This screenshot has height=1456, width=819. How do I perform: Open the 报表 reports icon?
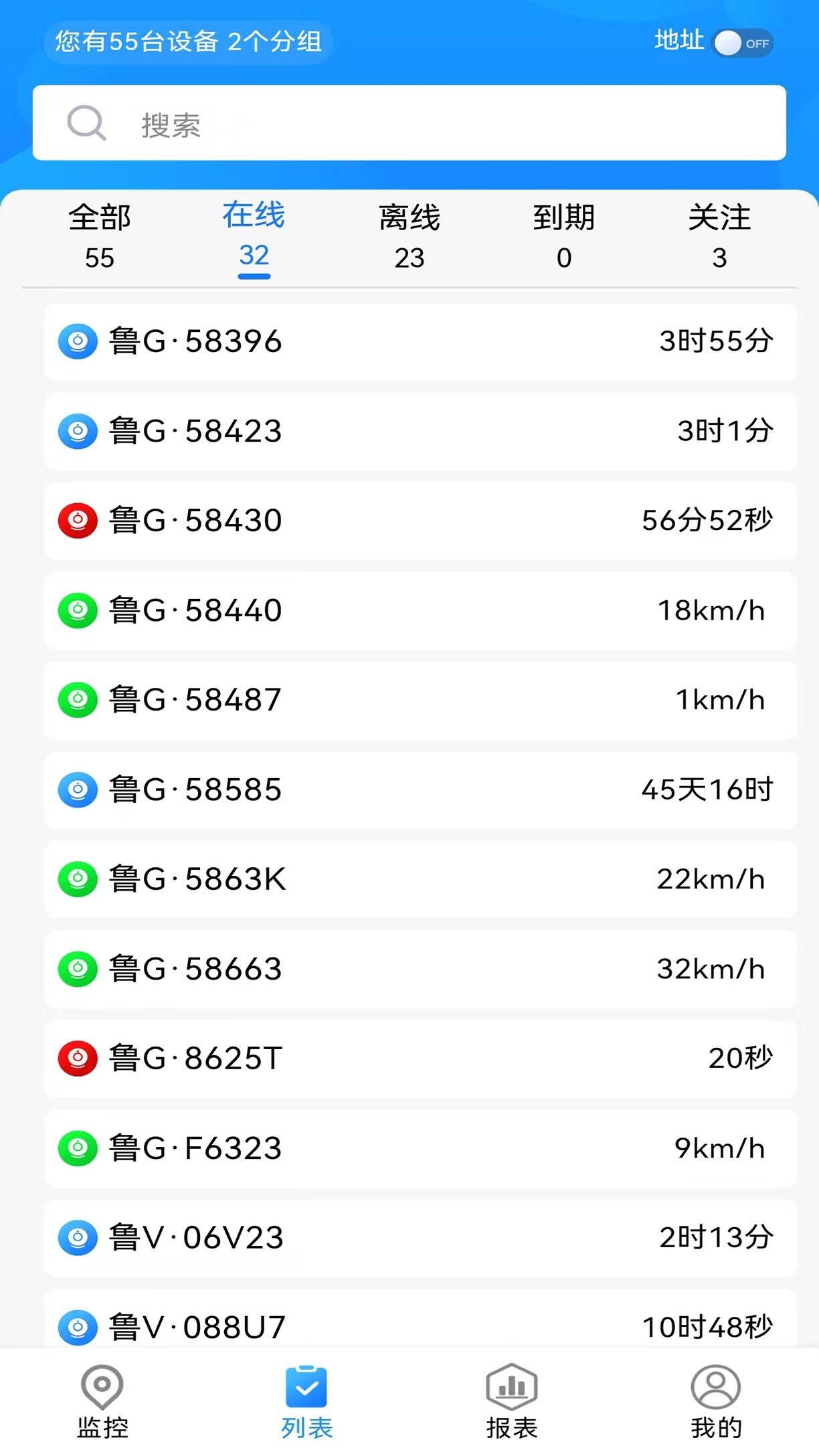(511, 1398)
